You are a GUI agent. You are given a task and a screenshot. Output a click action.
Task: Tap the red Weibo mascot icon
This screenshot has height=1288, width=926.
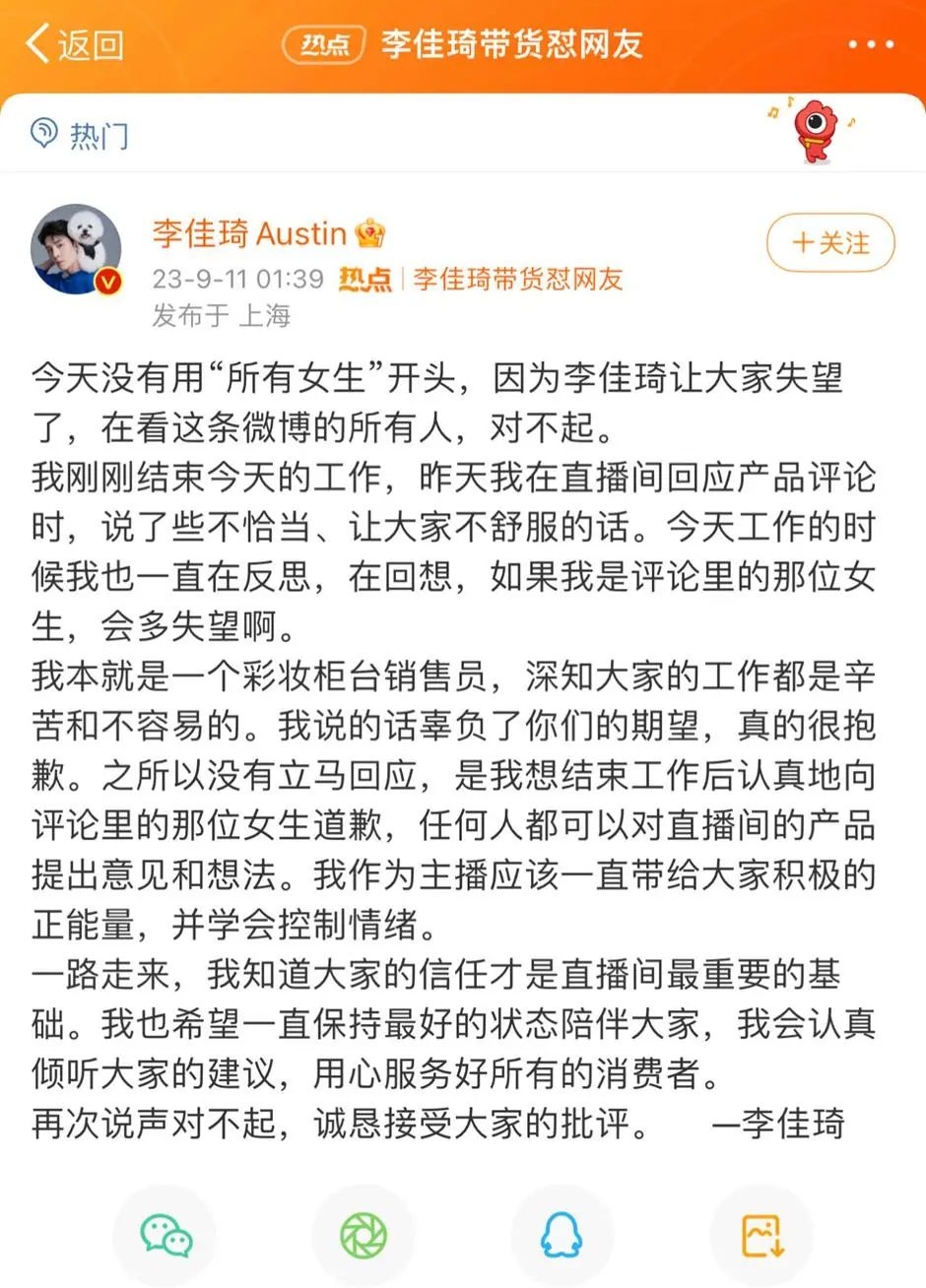[816, 131]
